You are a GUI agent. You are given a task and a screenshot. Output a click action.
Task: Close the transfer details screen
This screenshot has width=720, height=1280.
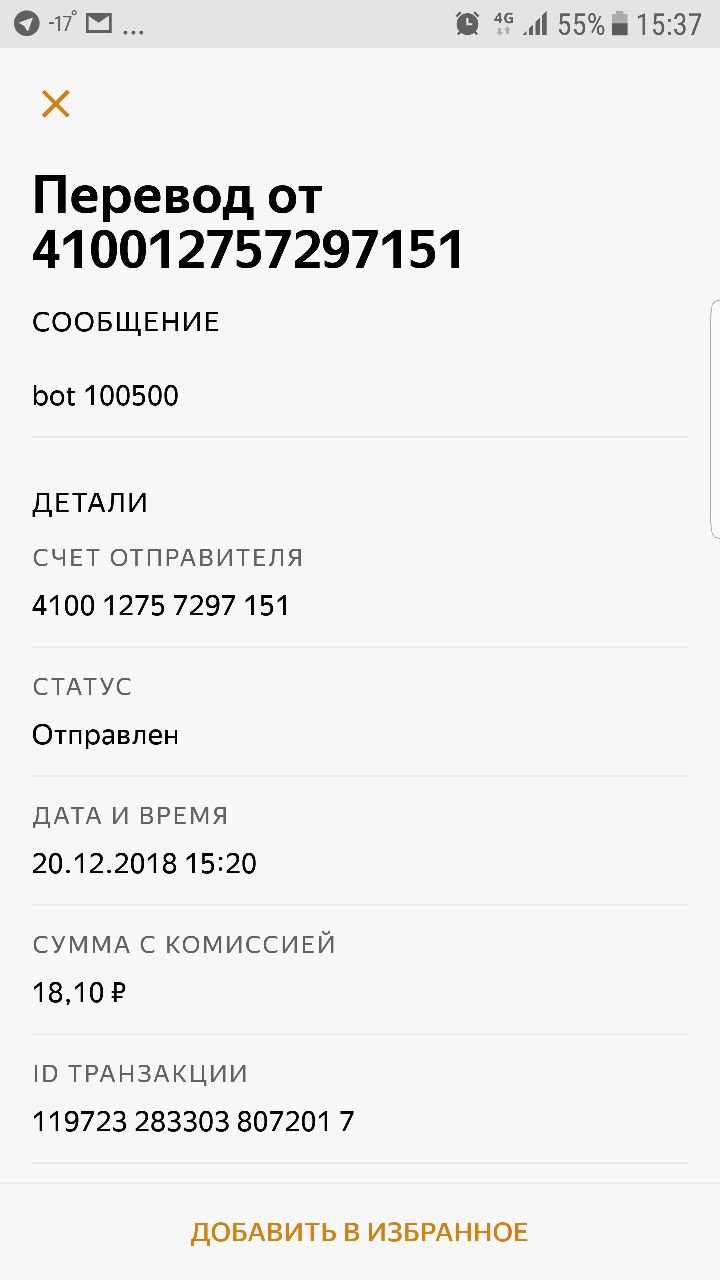point(55,104)
